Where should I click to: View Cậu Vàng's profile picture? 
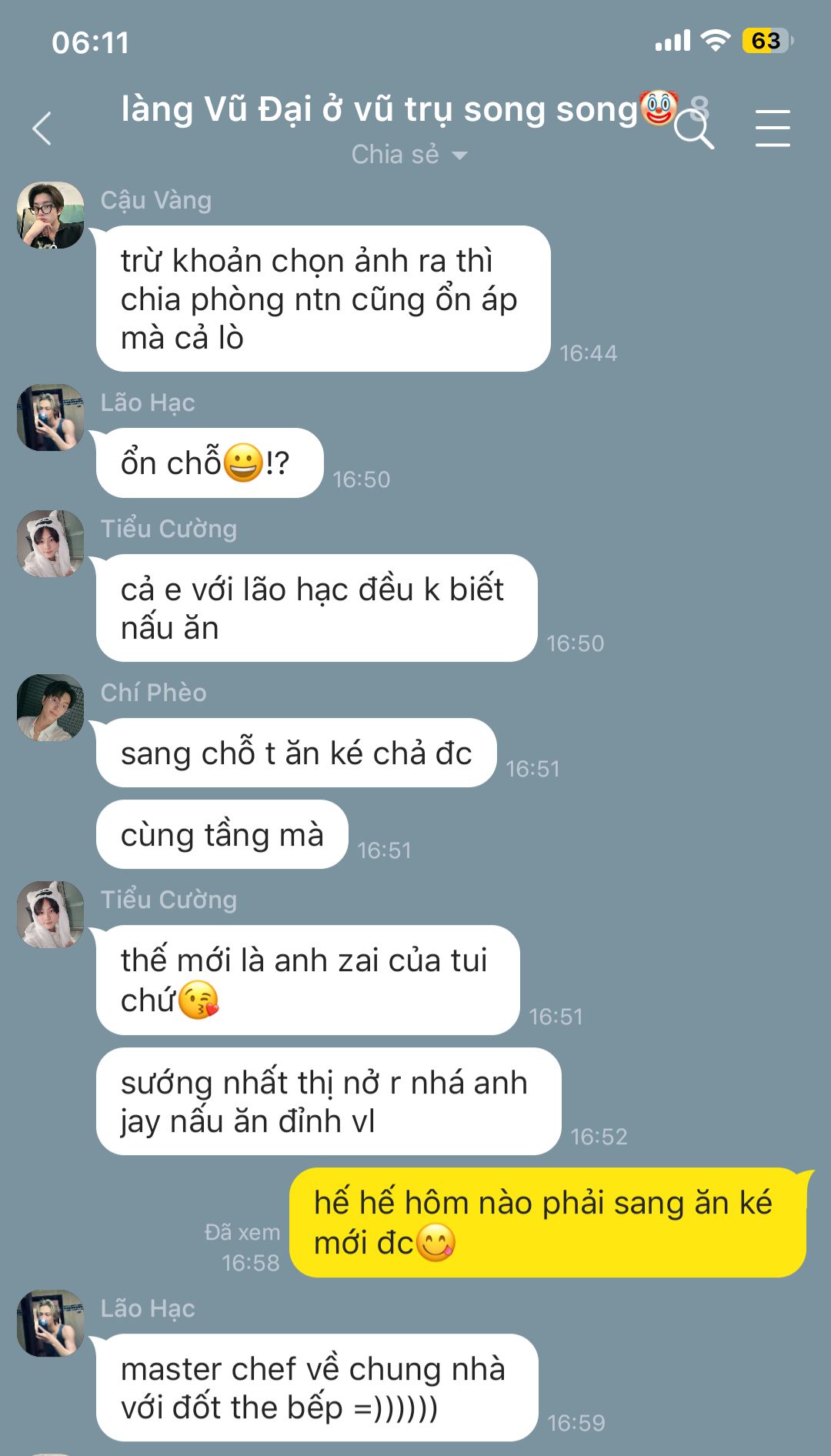[x=51, y=215]
